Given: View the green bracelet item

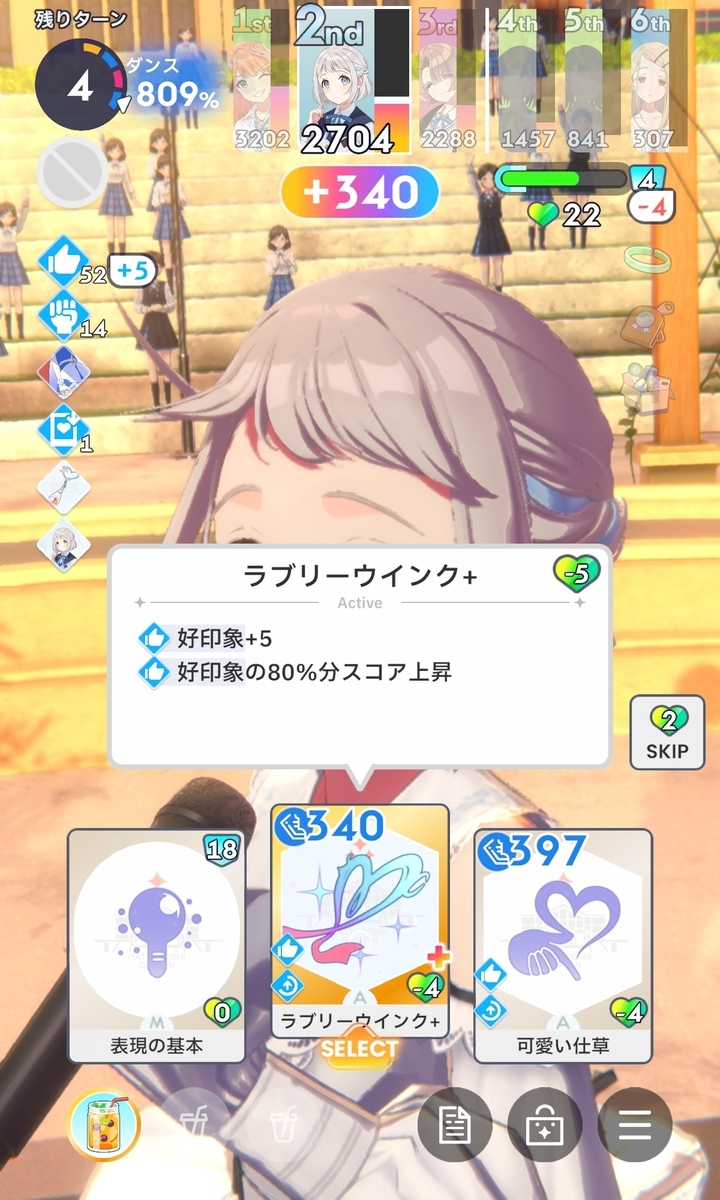Looking at the screenshot, I should 647,257.
